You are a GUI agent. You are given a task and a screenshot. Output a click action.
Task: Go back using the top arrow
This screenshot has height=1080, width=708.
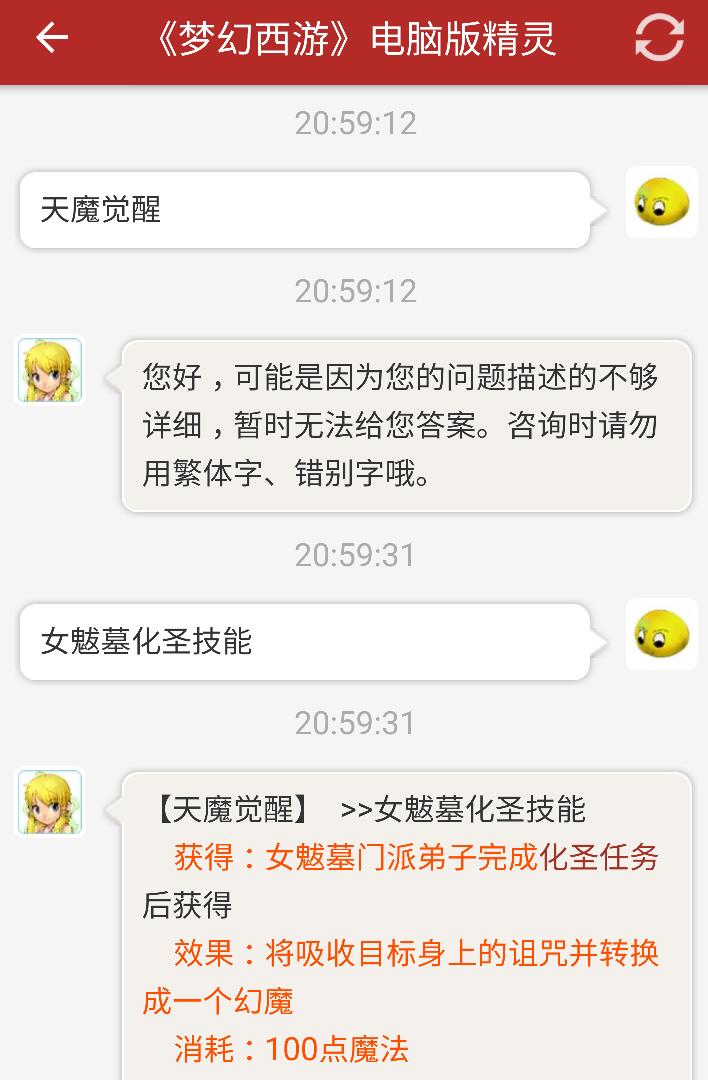pyautogui.click(x=51, y=38)
